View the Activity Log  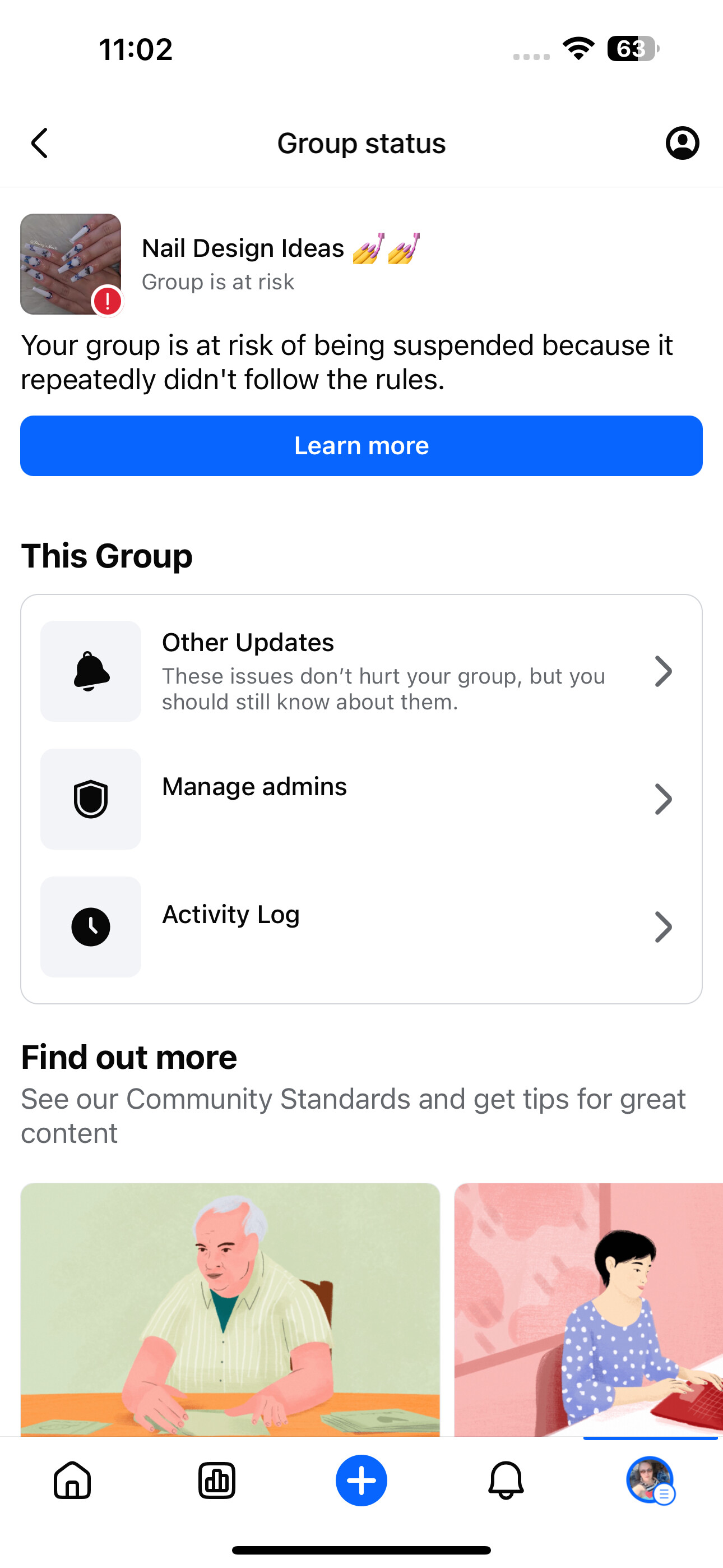point(361,926)
